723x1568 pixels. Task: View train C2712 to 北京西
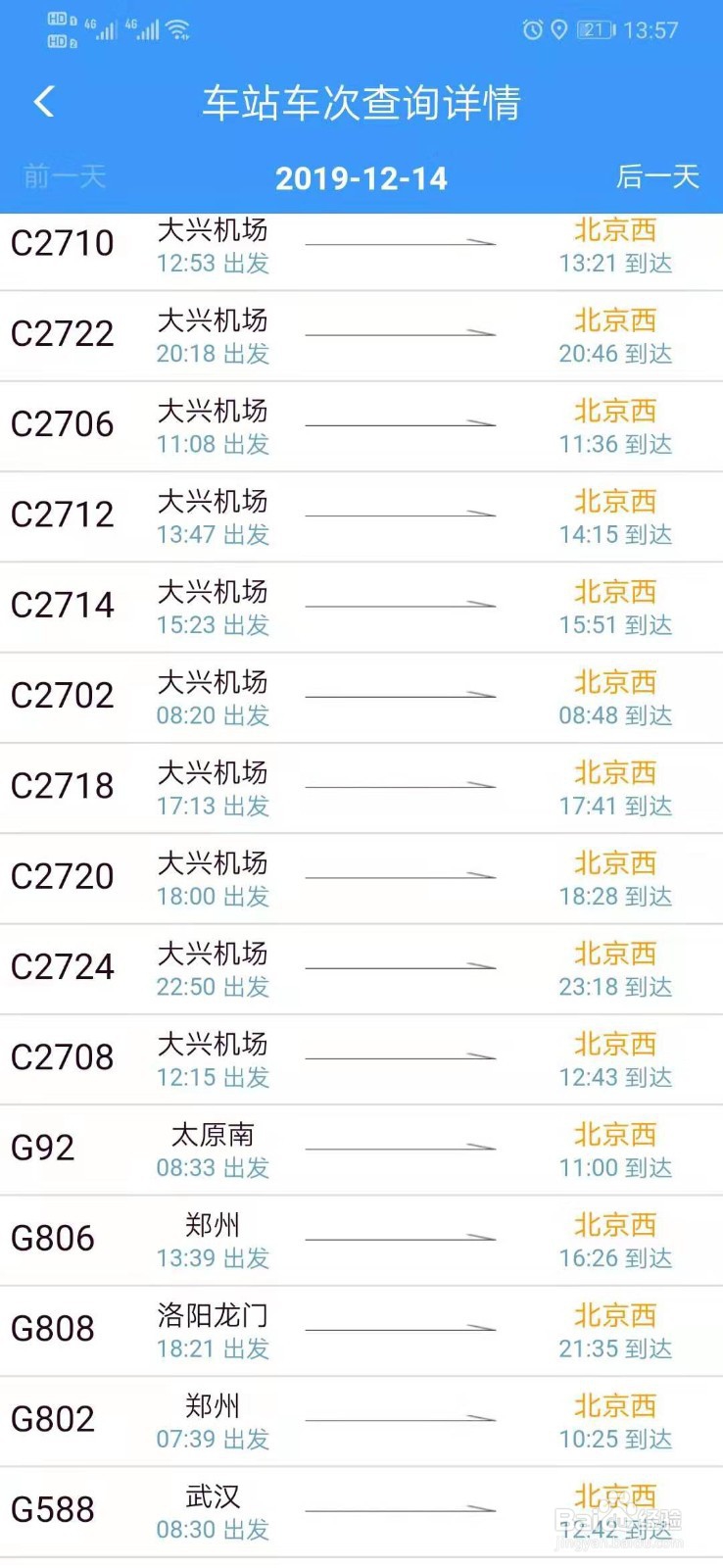tap(361, 516)
